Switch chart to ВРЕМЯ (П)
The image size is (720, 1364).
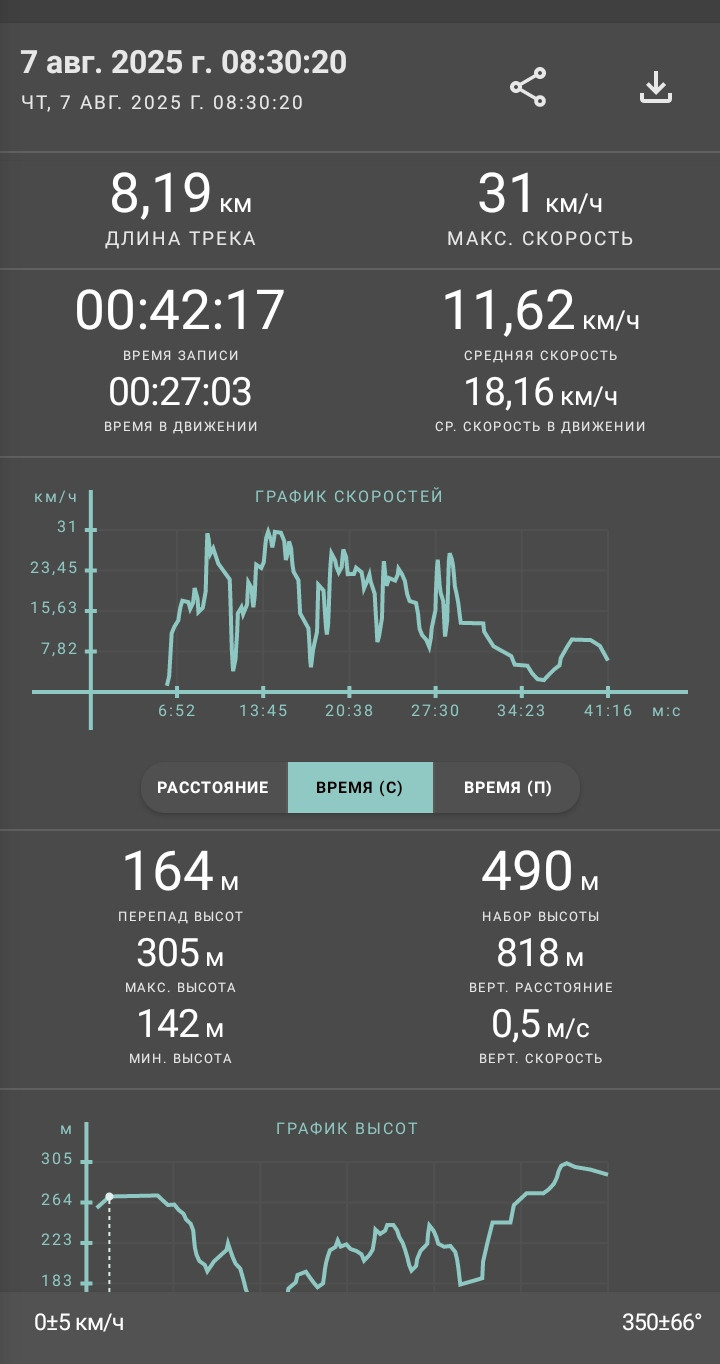pos(507,787)
